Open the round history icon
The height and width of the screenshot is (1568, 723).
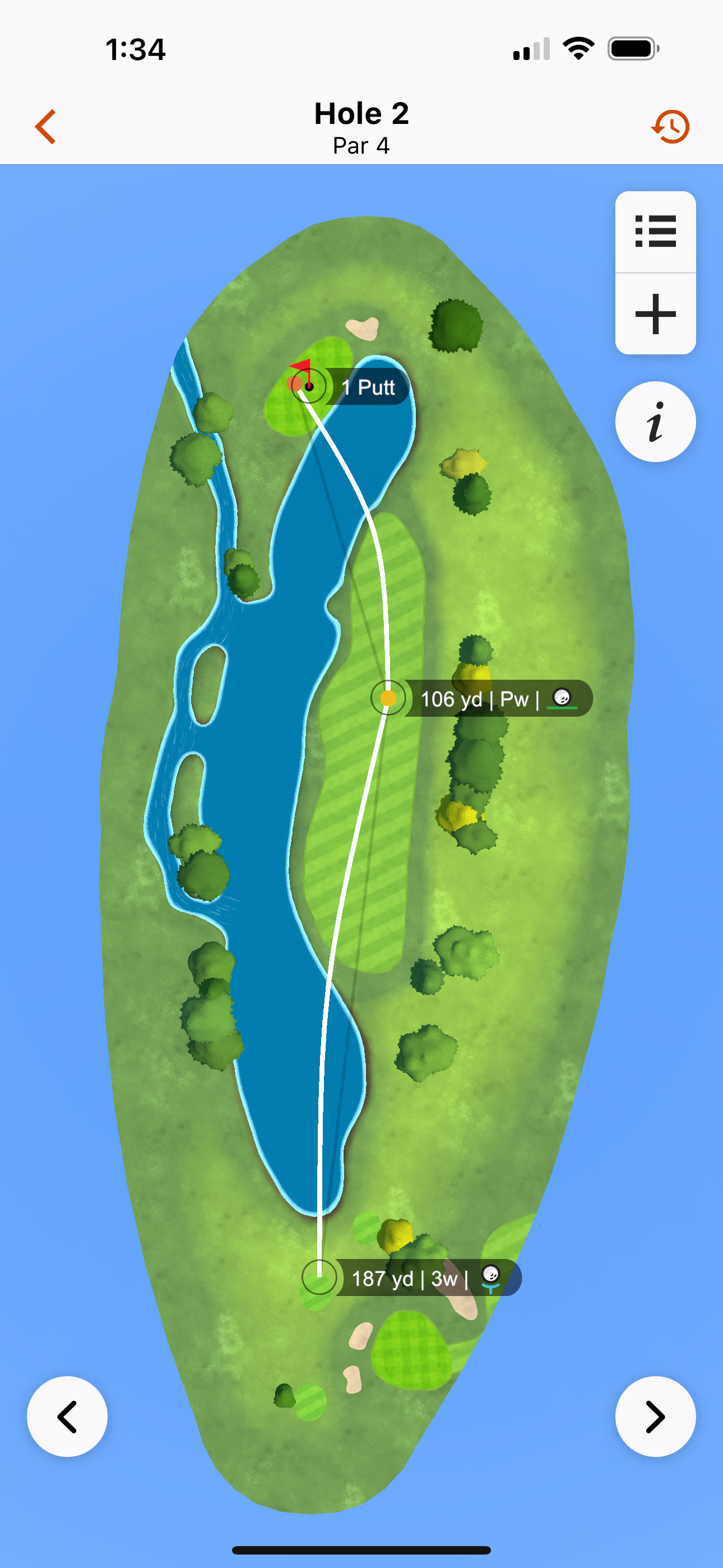pyautogui.click(x=671, y=127)
